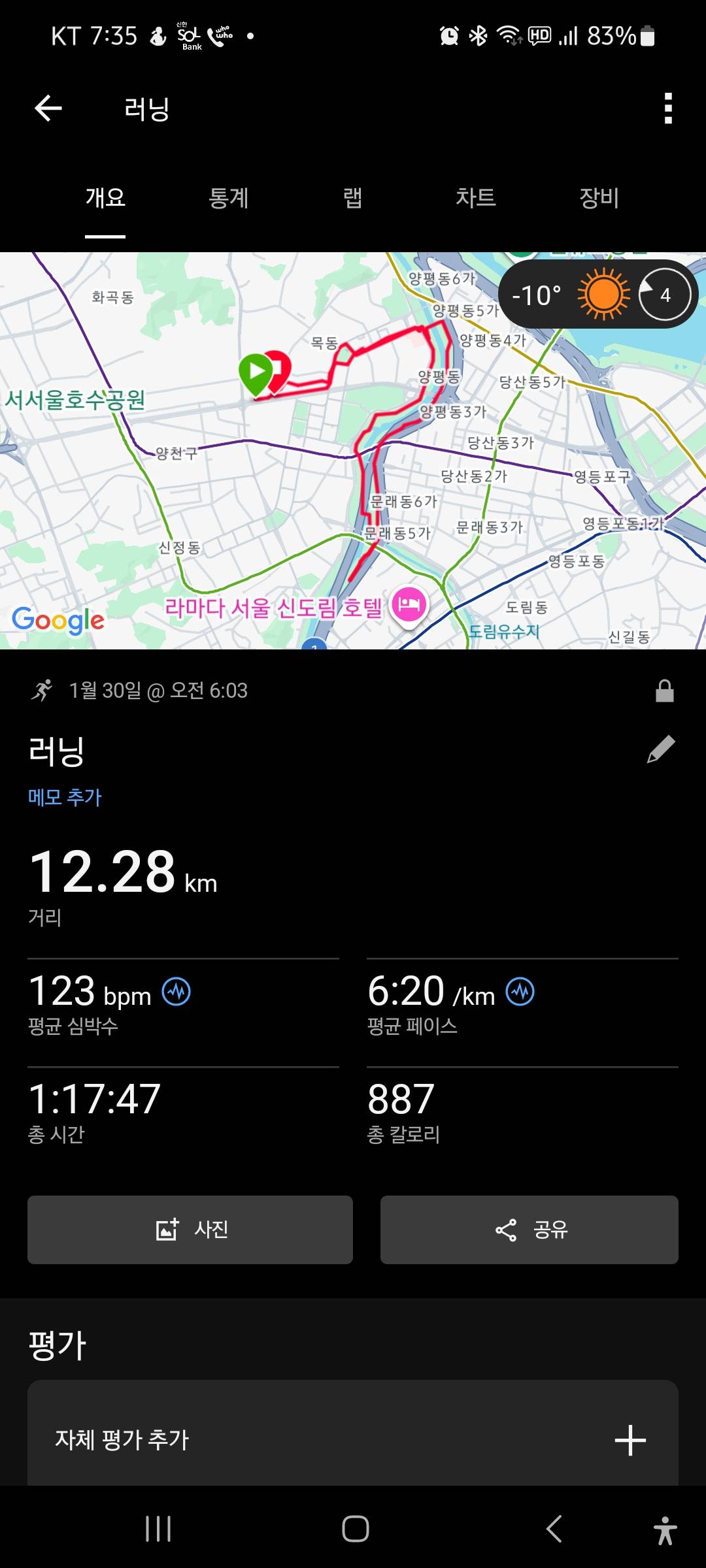Select the 랩 tab
This screenshot has width=706, height=1568.
352,199
